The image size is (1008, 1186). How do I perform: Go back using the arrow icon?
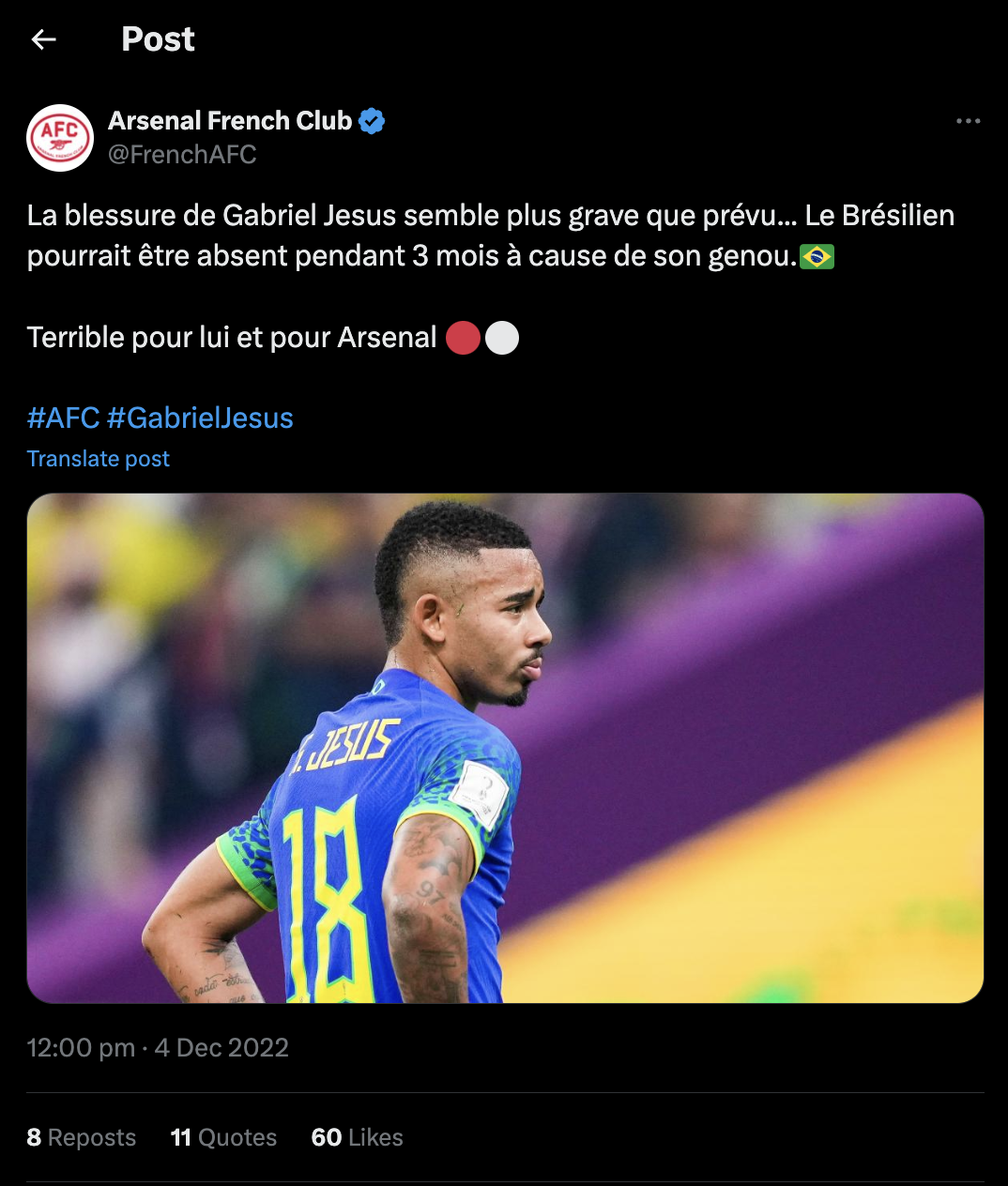tap(44, 39)
